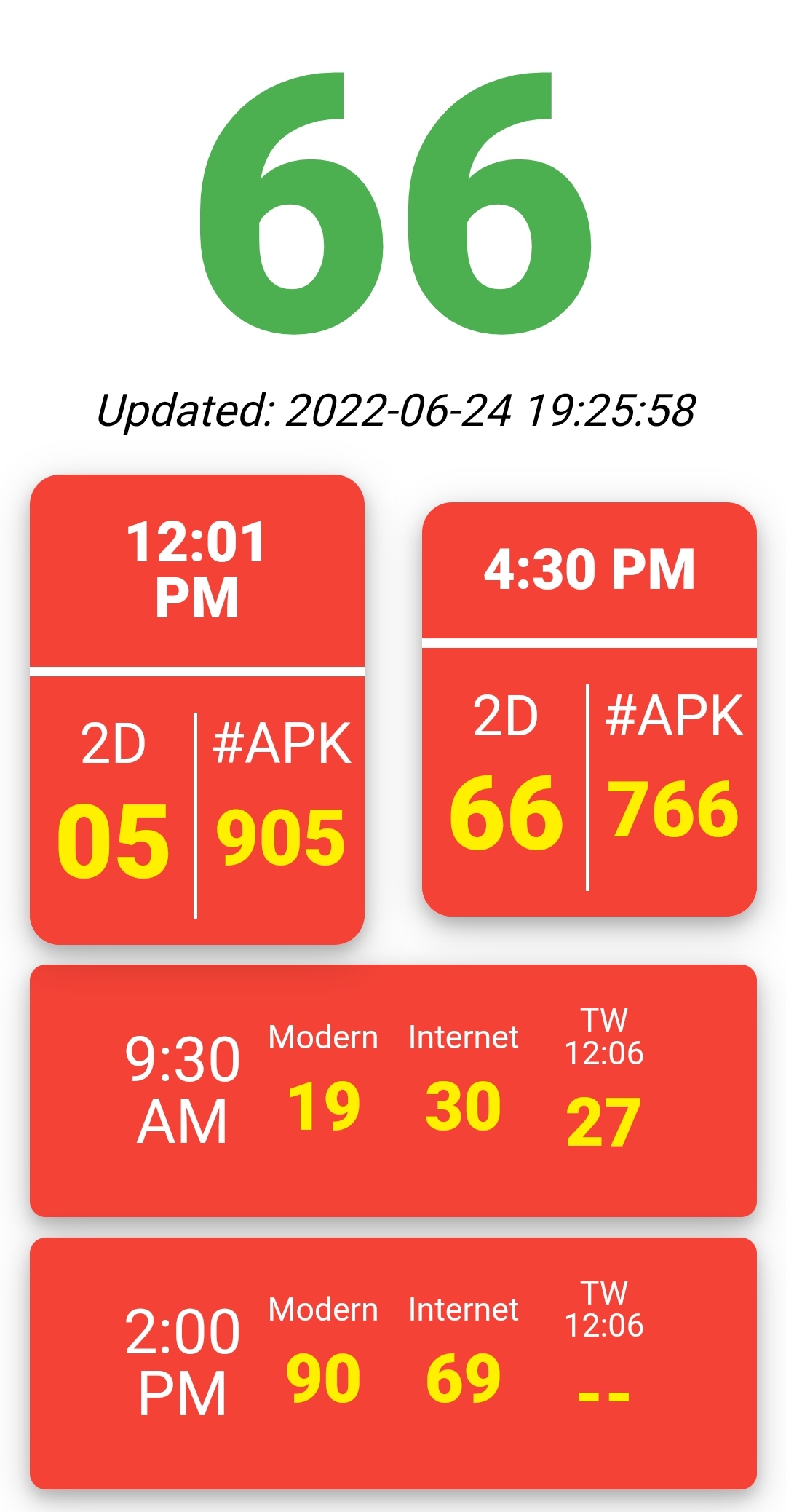The image size is (786, 1512).
Task: Open the 4:30 PM result card
Action: click(589, 709)
